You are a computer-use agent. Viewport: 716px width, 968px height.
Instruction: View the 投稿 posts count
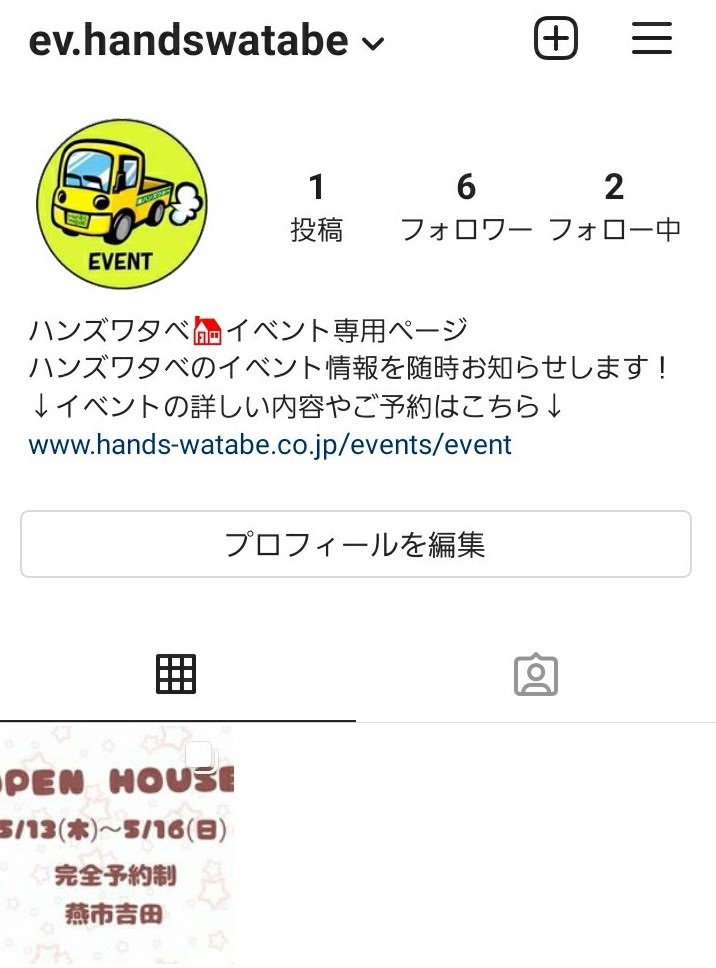(316, 207)
